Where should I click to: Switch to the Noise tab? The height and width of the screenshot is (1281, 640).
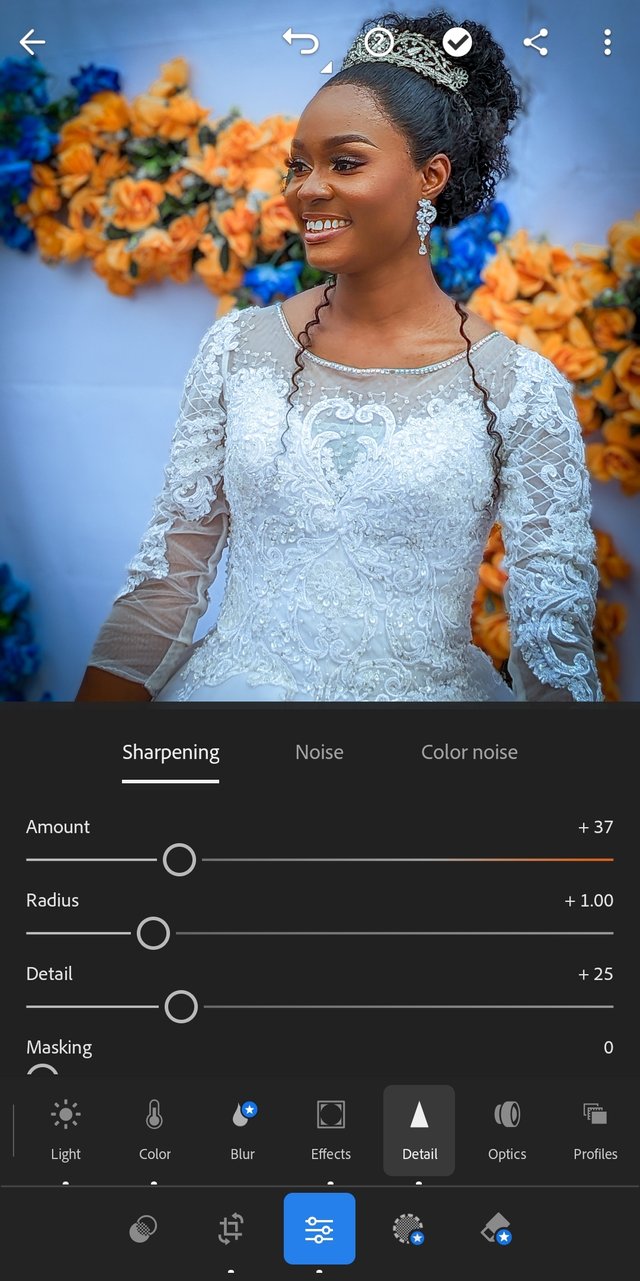(x=319, y=752)
